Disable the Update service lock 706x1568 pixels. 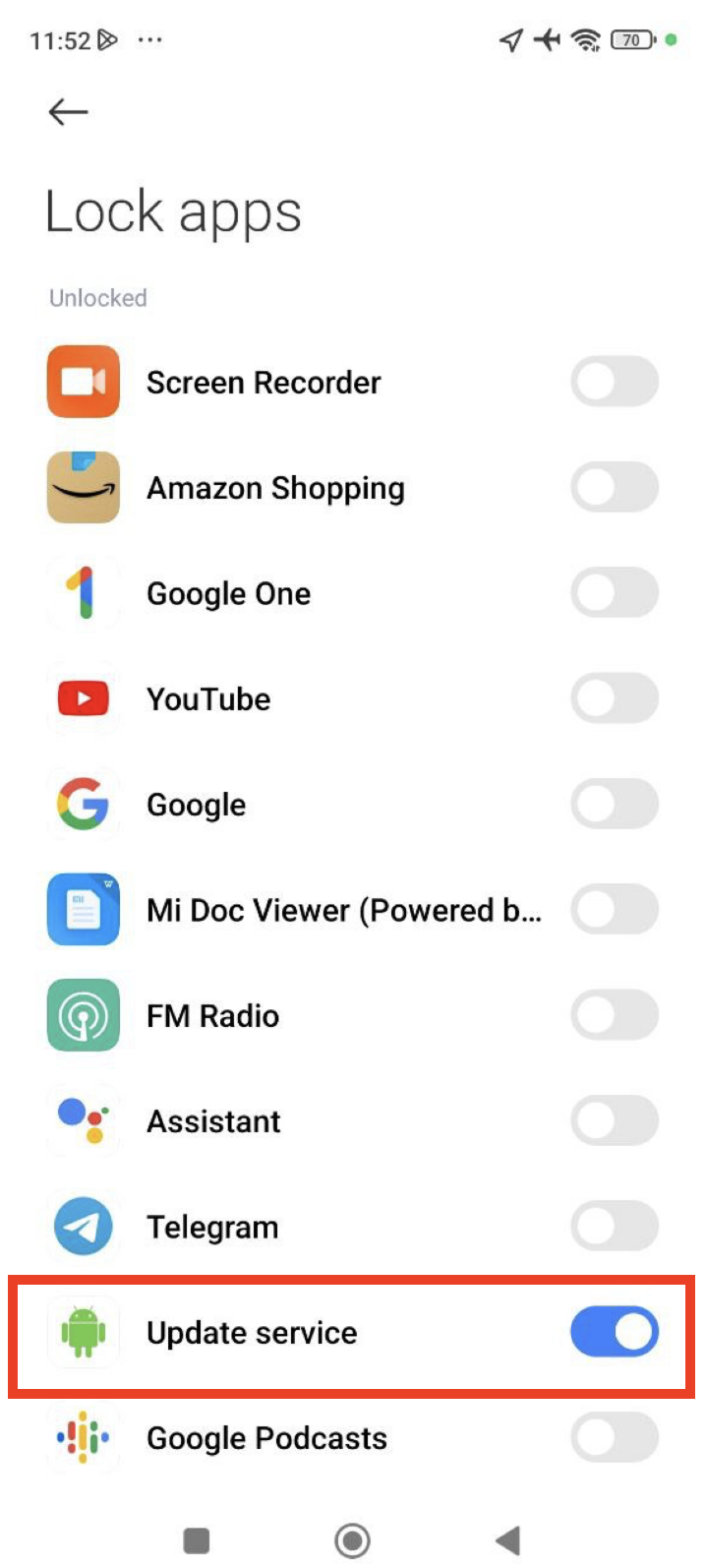coord(614,1332)
